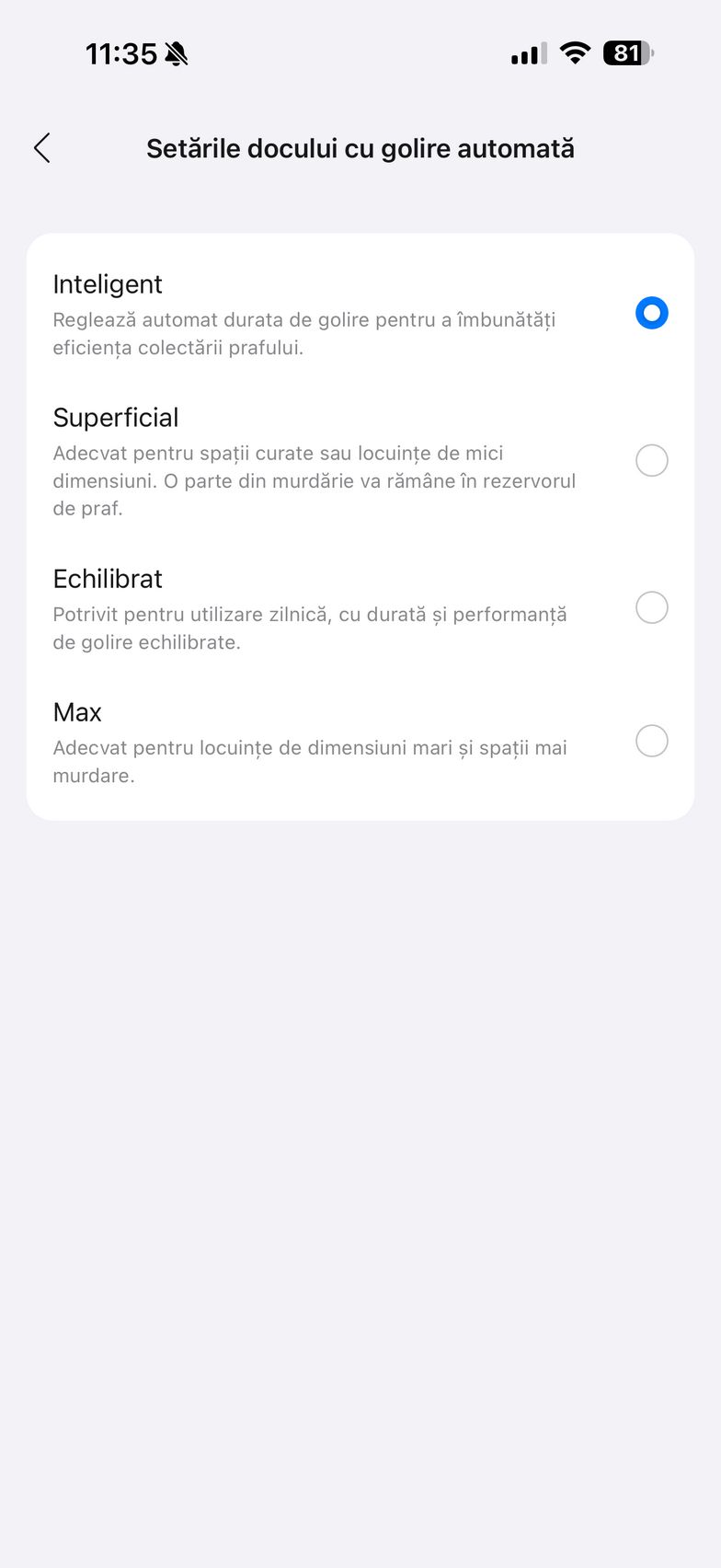Viewport: 721px width, 1568px height.
Task: Go back using the back arrow
Action: pos(42,148)
